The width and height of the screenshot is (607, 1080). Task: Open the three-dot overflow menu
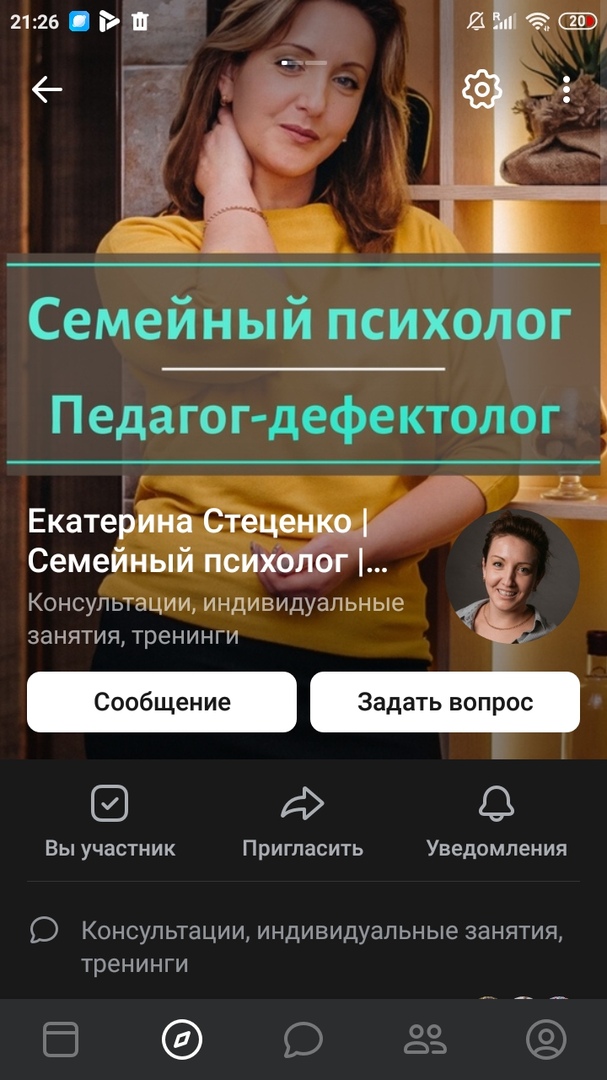point(566,90)
